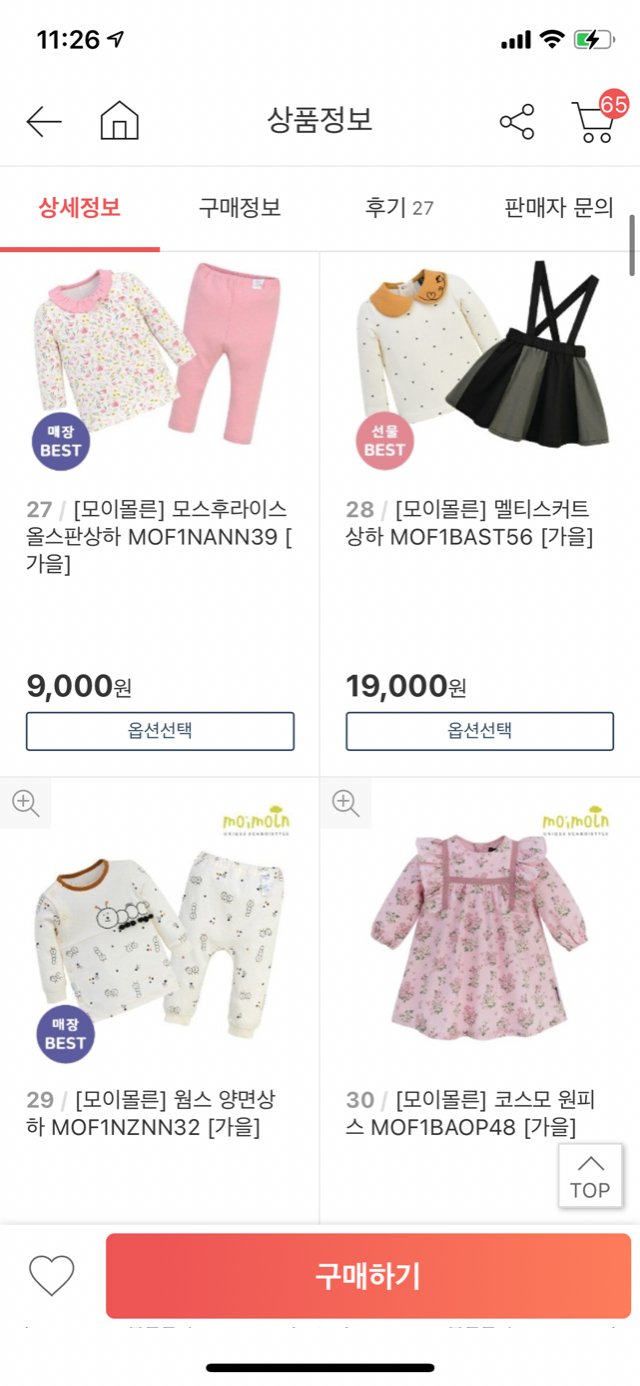Zoom in on product 30 image

346,802
